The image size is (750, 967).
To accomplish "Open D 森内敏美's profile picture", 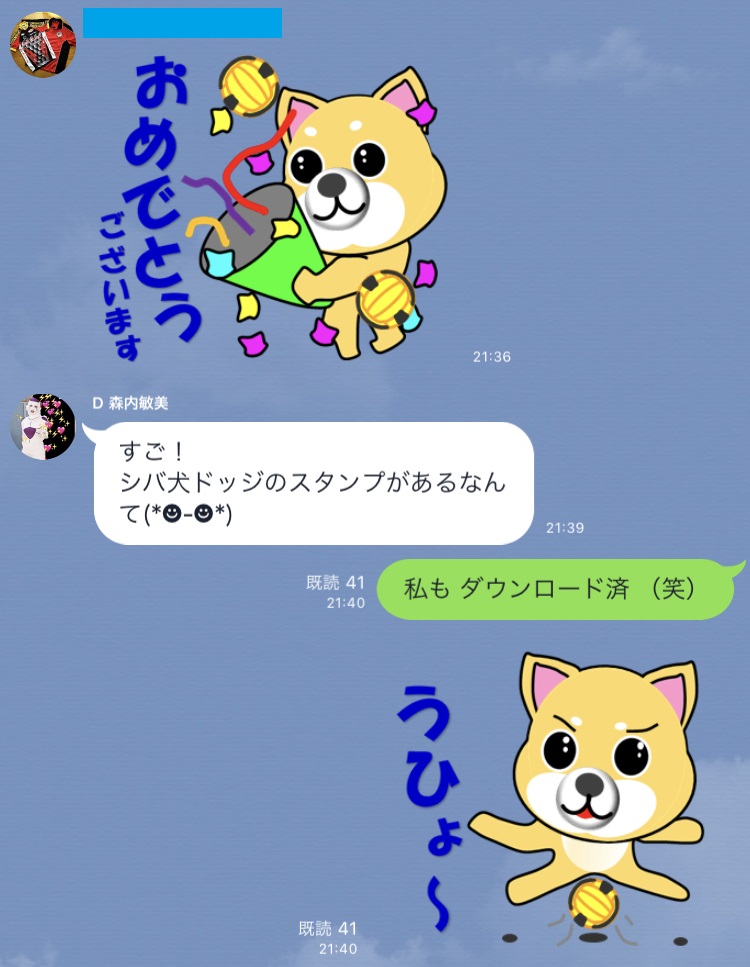I will [x=43, y=427].
